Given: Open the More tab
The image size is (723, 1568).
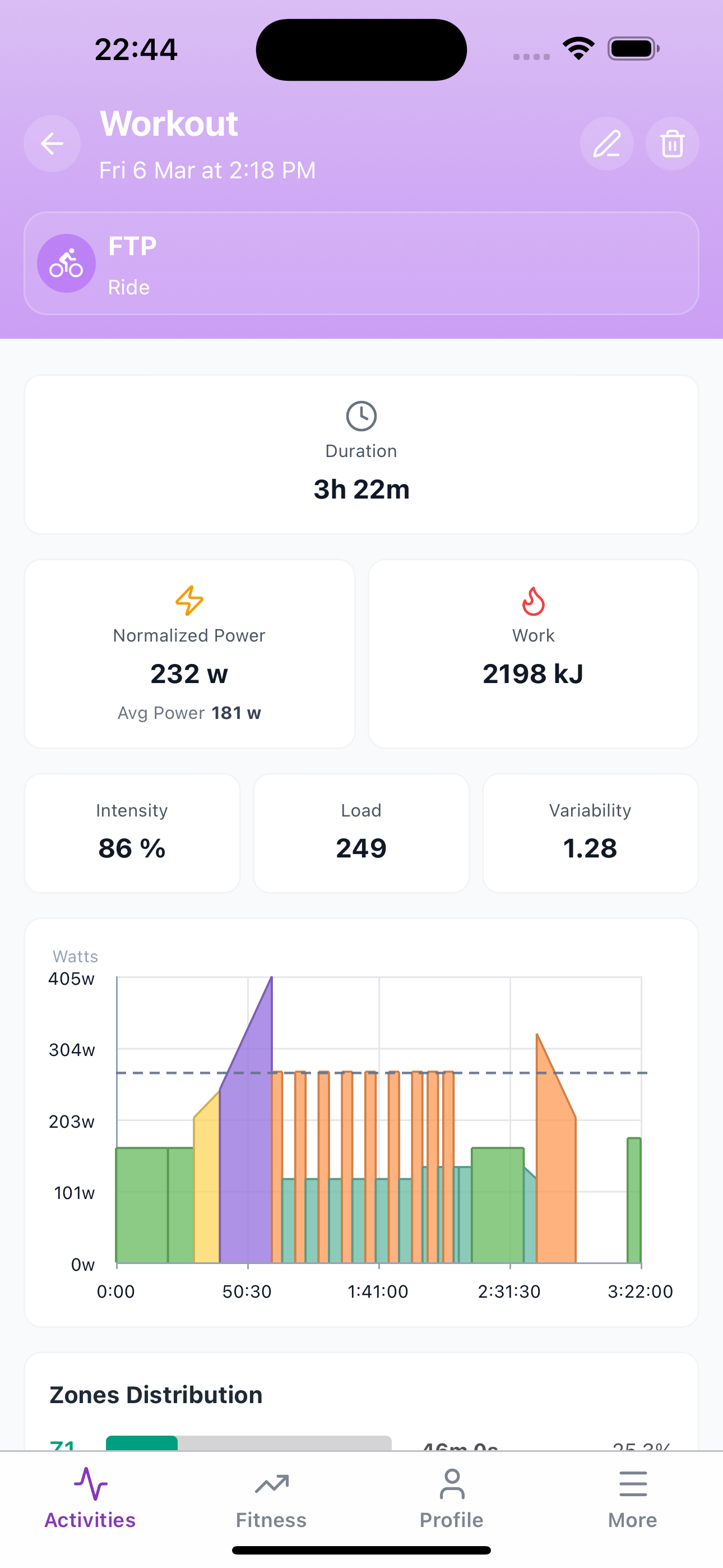Looking at the screenshot, I should (632, 1504).
